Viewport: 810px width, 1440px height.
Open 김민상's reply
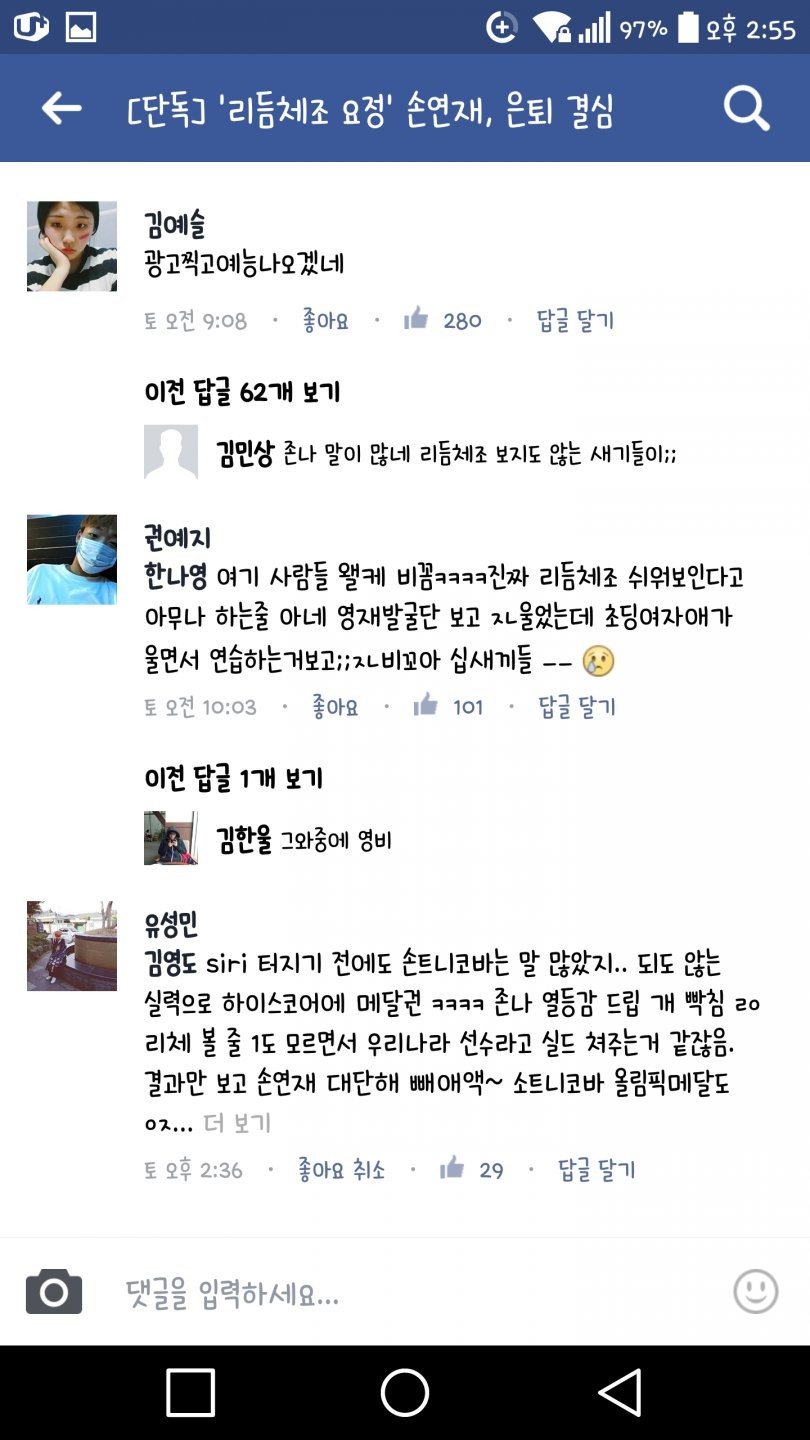point(445,453)
